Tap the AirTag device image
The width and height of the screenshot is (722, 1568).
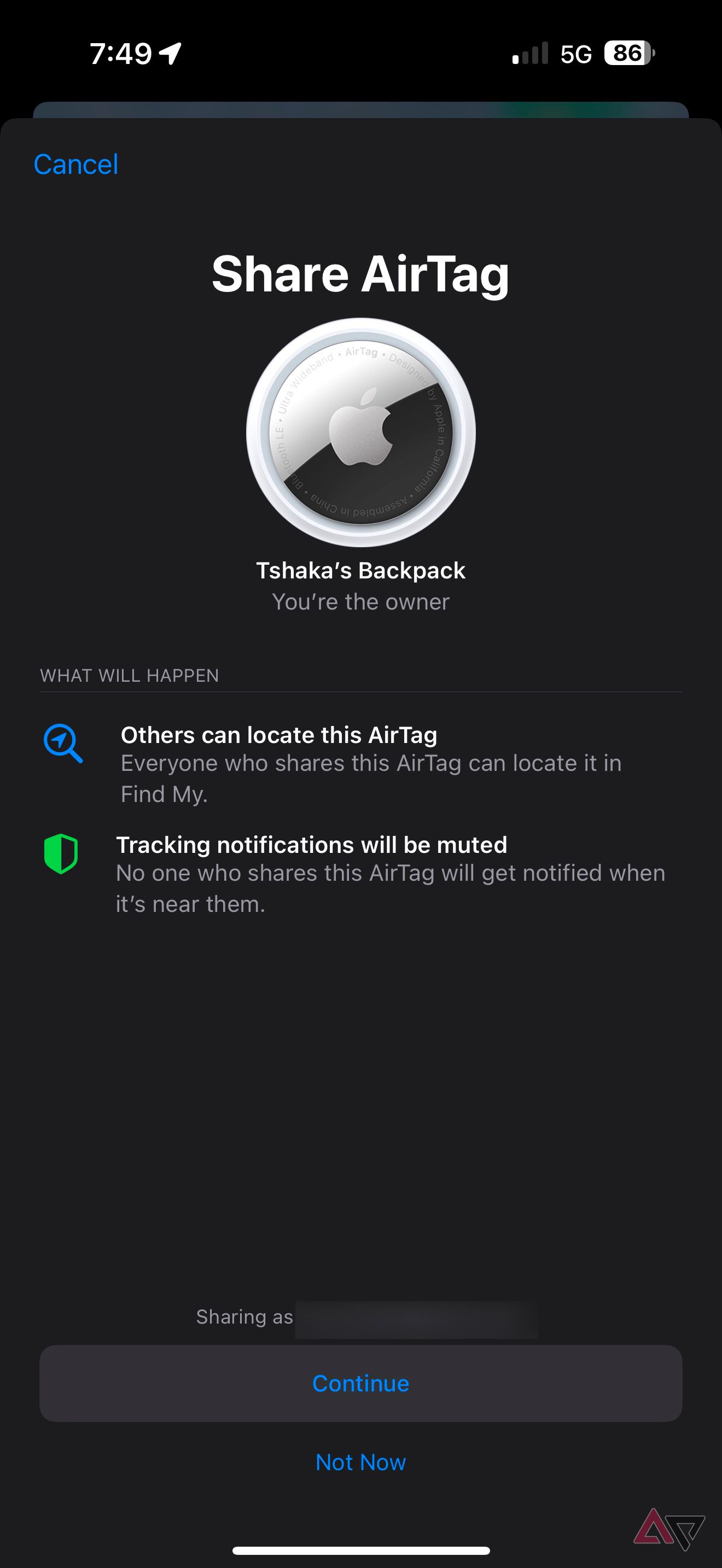click(x=360, y=432)
